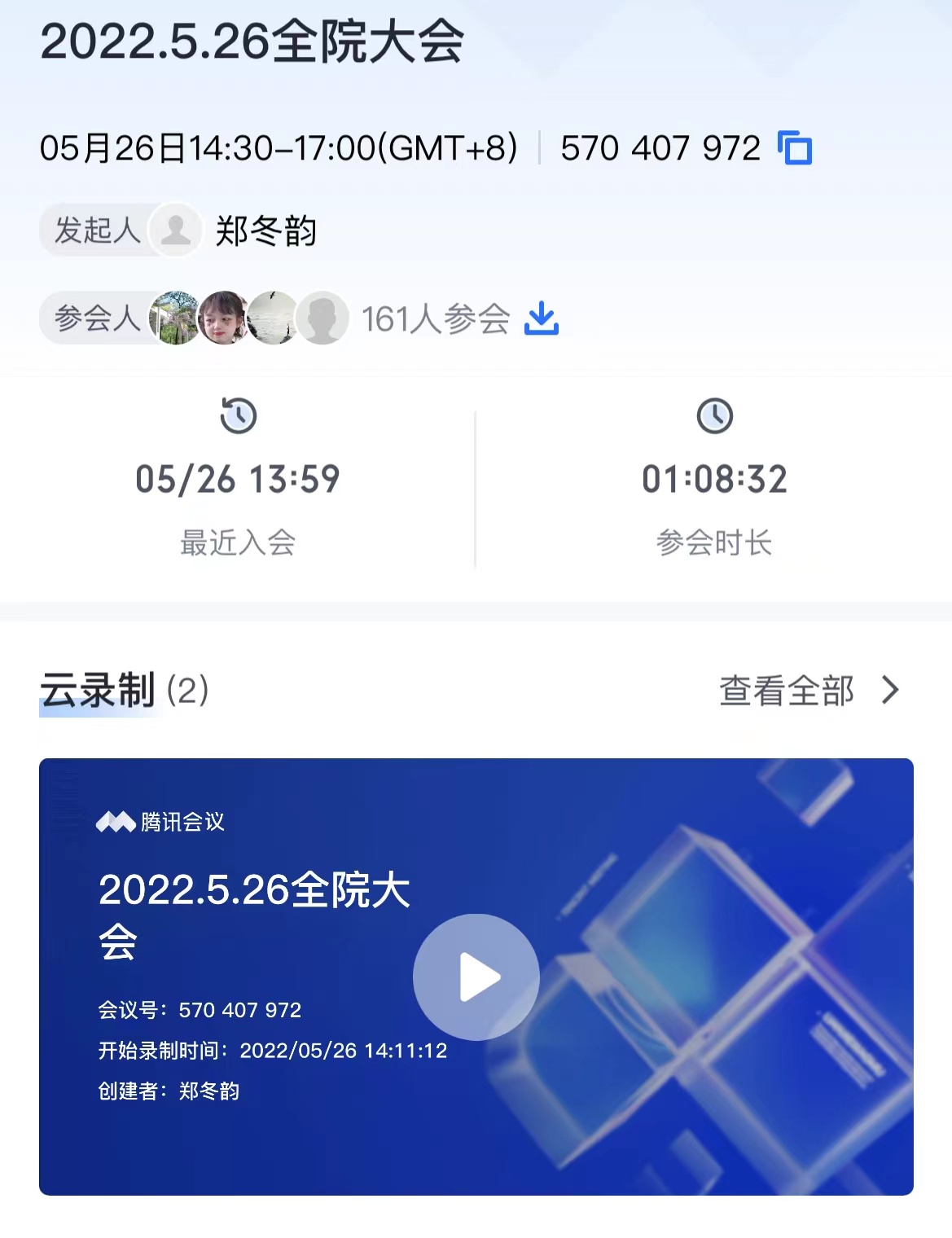Screen dimensions: 952x1238
Task: Open the 参会人 avatar list
Action: pos(248,318)
